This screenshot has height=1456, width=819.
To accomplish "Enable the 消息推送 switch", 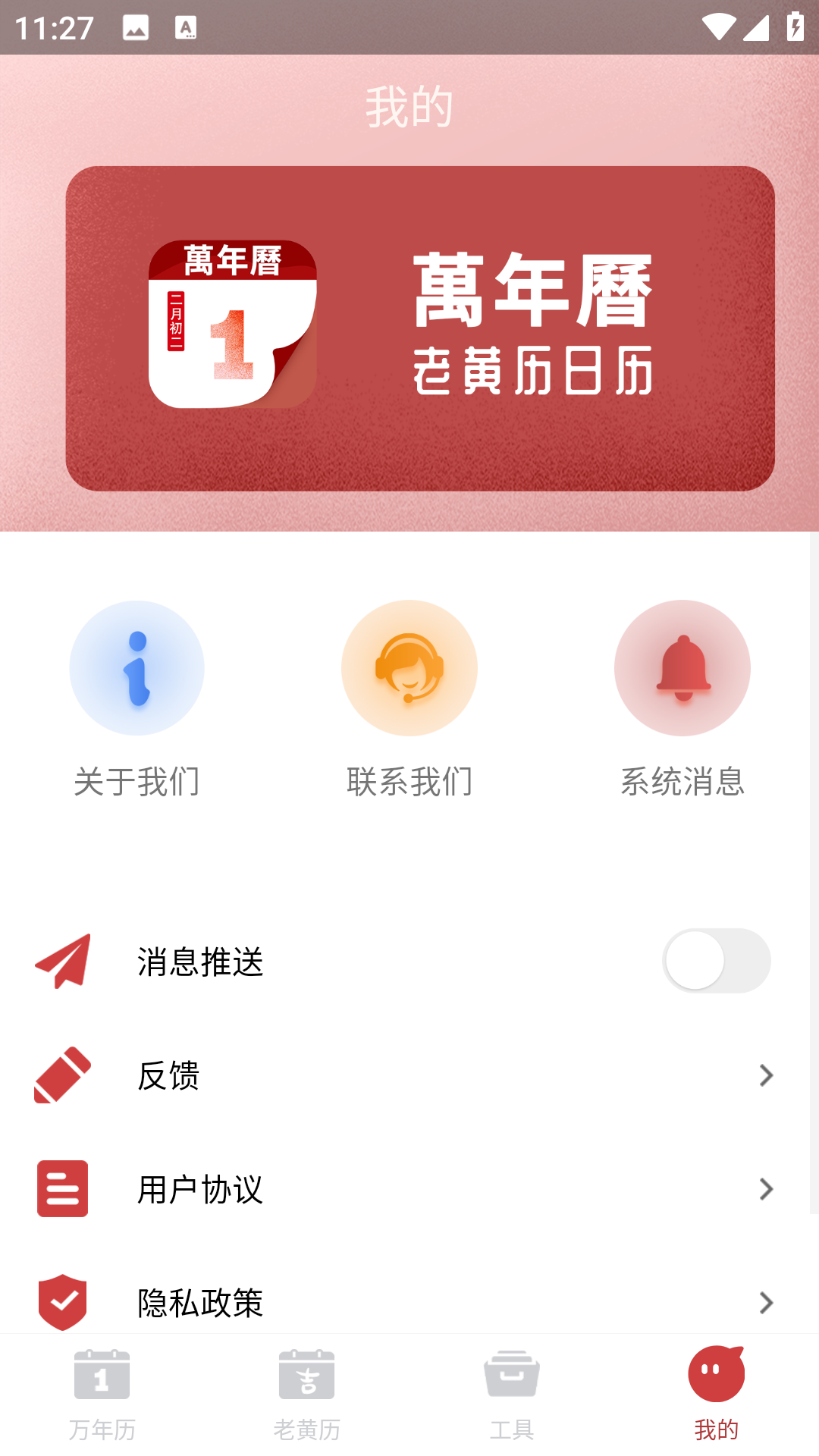I will [717, 961].
